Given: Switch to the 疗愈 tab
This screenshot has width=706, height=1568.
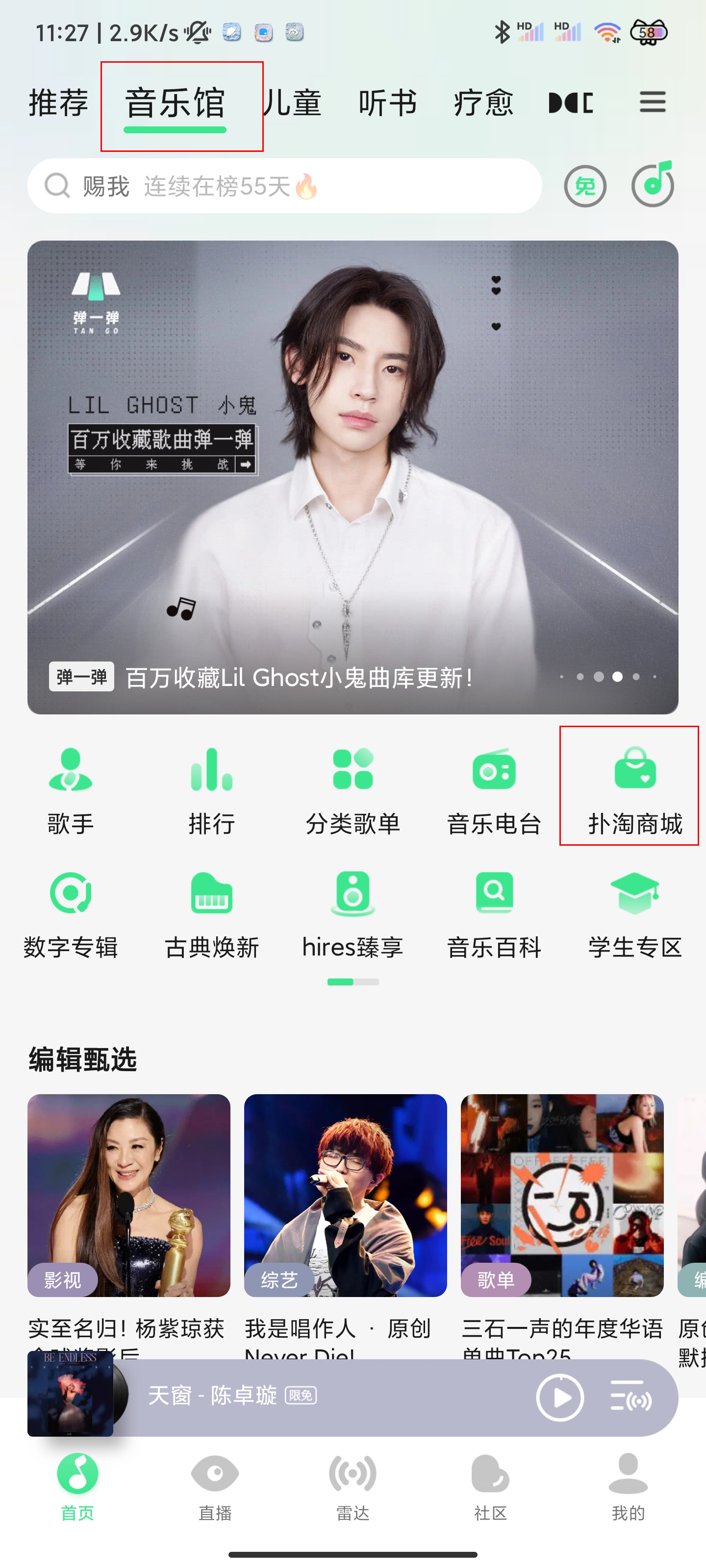Looking at the screenshot, I should [483, 102].
